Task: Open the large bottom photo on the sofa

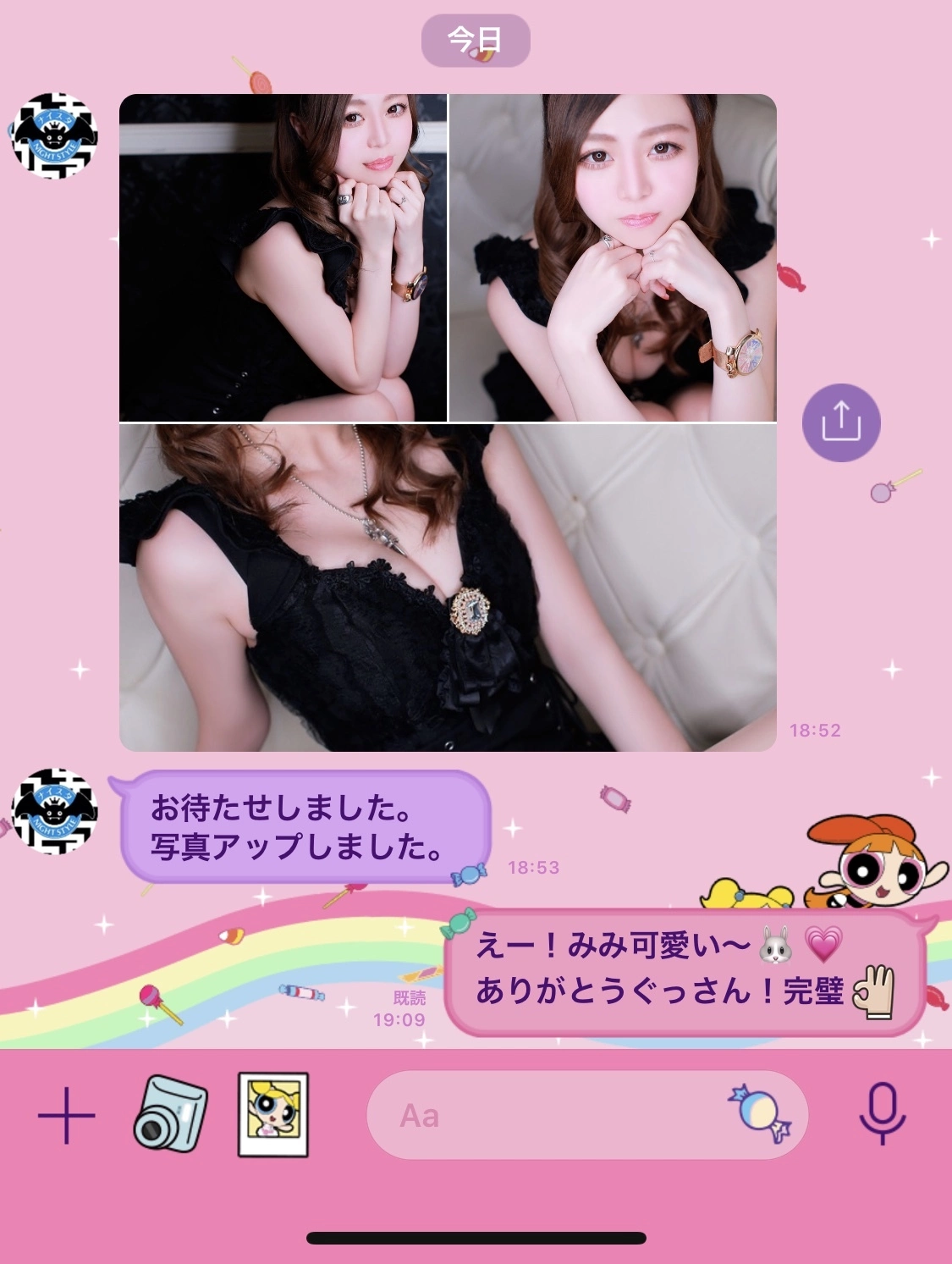Action: coord(448,588)
